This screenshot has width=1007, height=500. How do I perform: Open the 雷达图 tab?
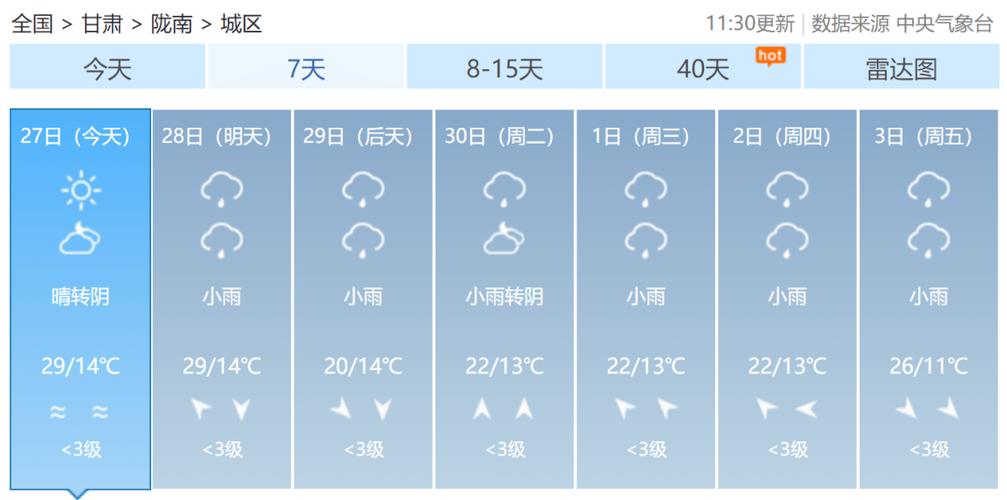(x=901, y=68)
